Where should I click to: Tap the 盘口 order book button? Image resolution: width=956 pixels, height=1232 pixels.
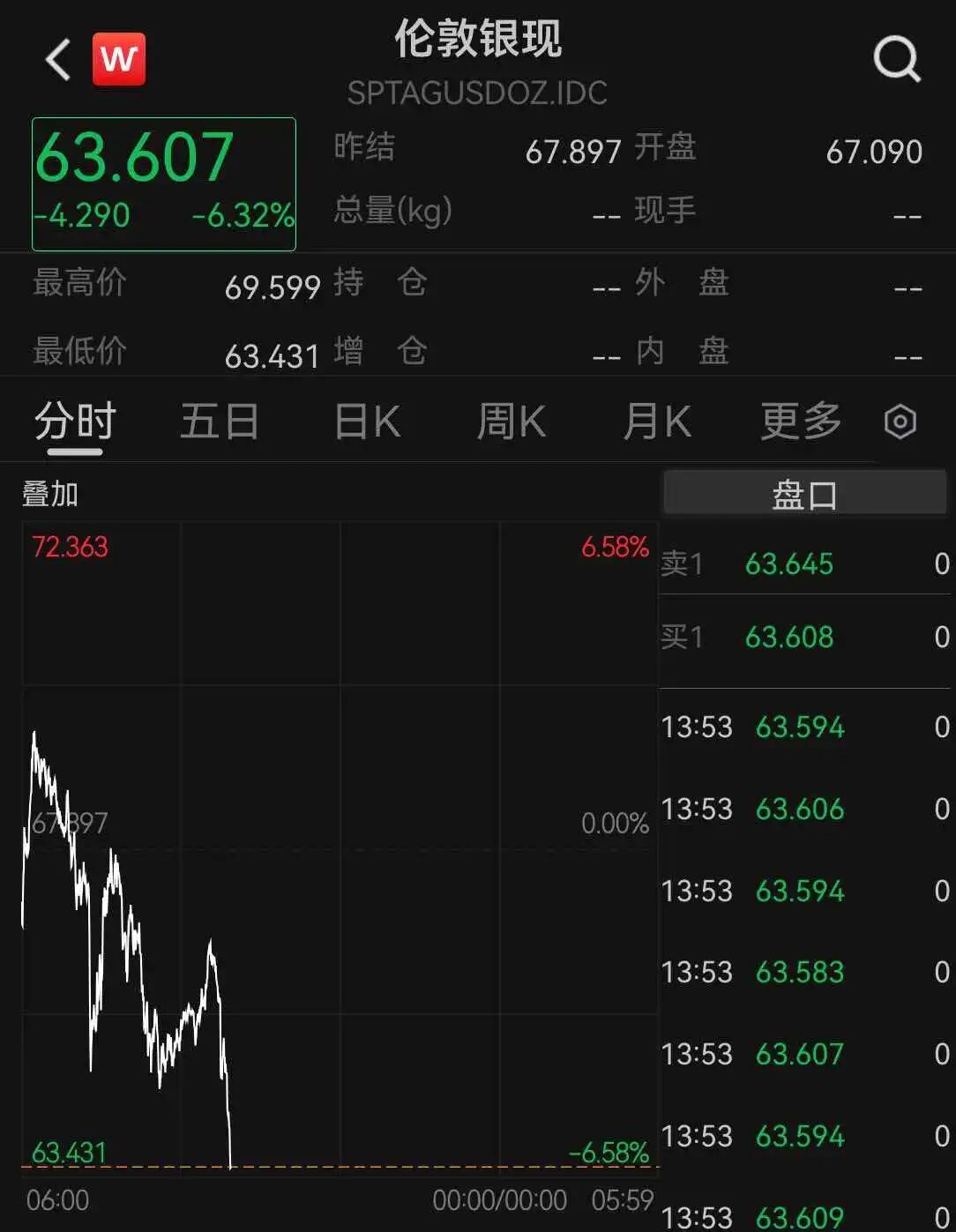point(804,494)
